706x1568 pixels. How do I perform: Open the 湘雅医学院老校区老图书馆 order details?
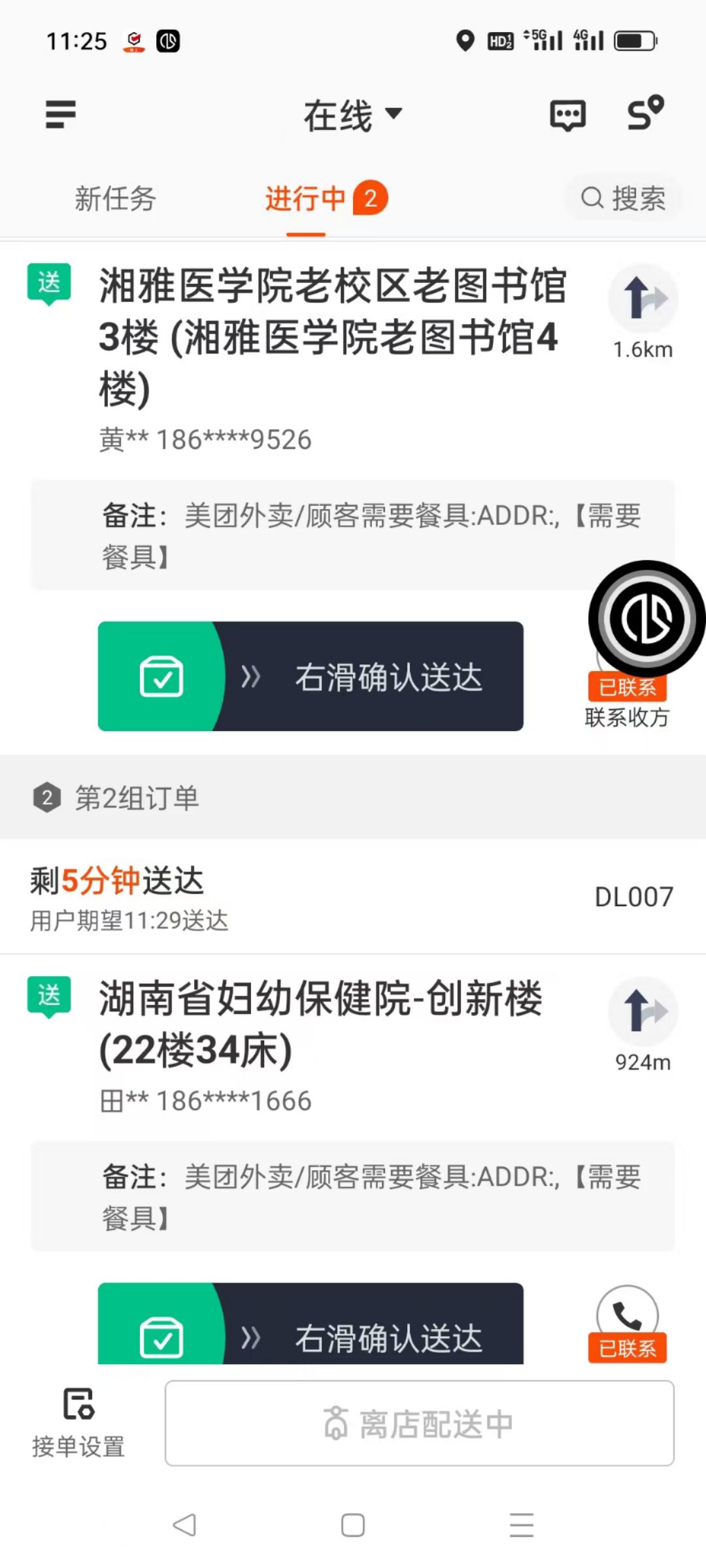[333, 336]
